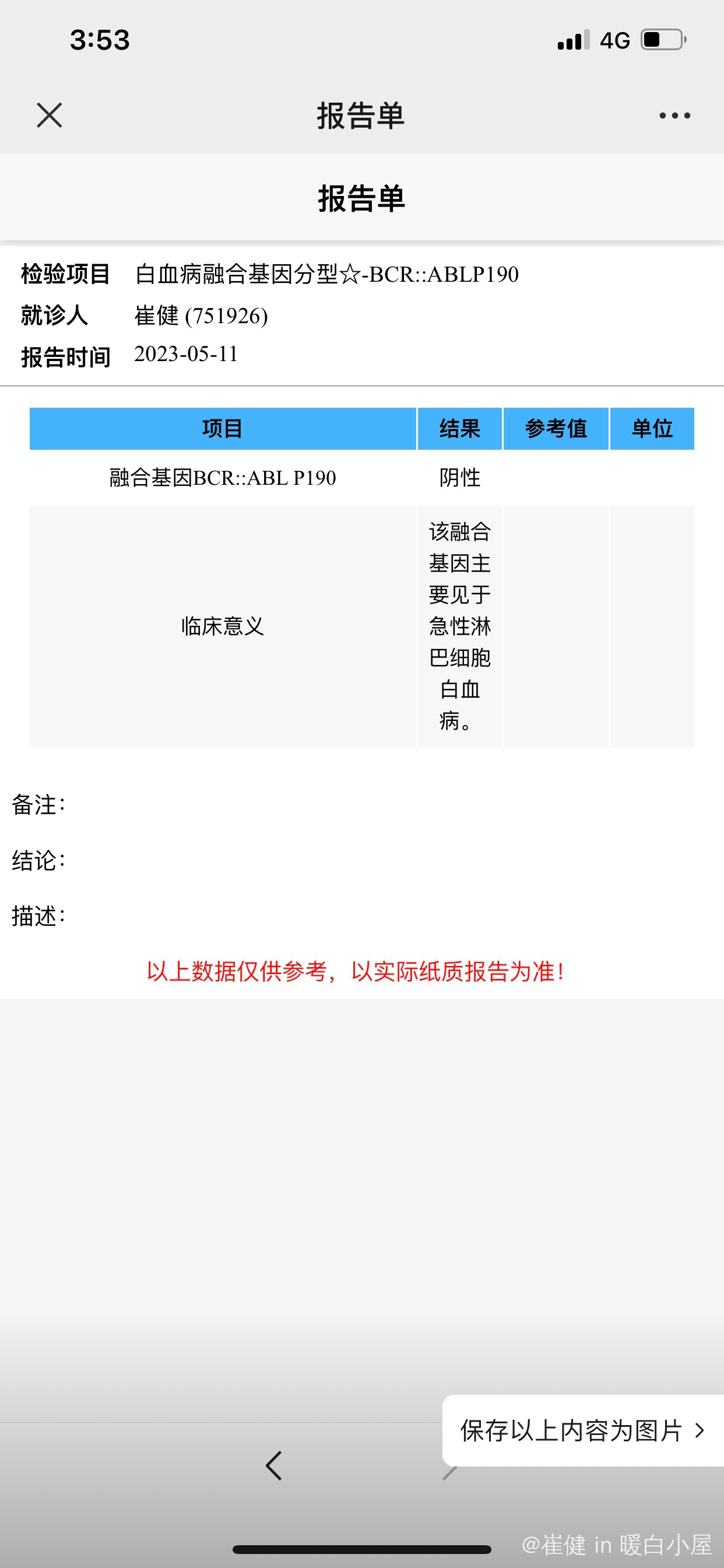Open the three-dot overflow menu
The height and width of the screenshot is (1568, 724).
pos(674,115)
